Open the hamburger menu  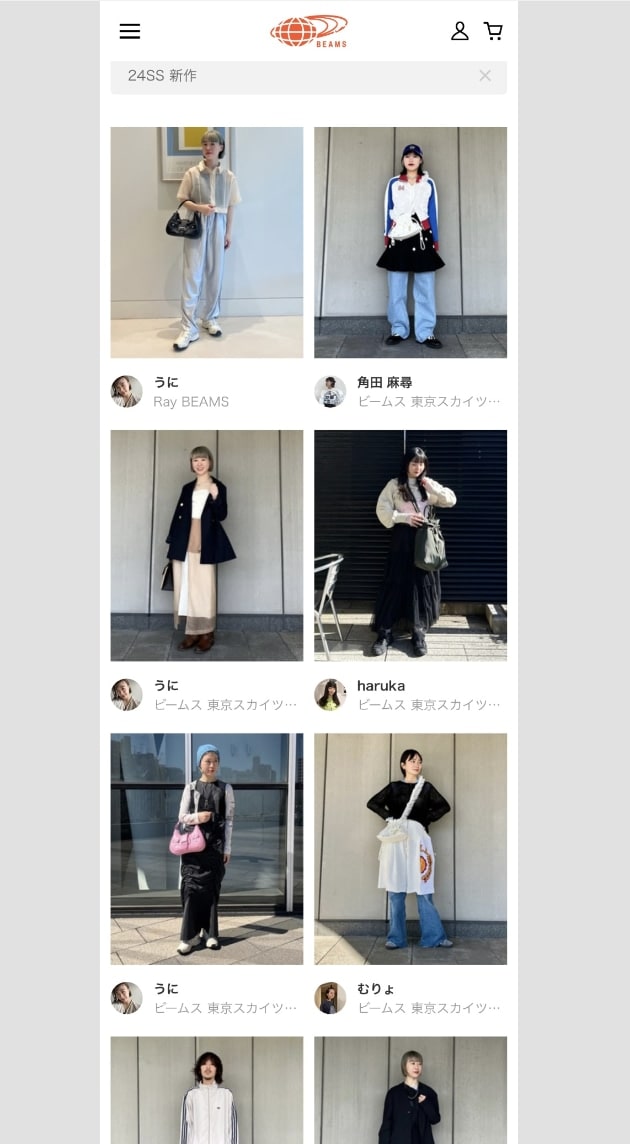[x=130, y=31]
